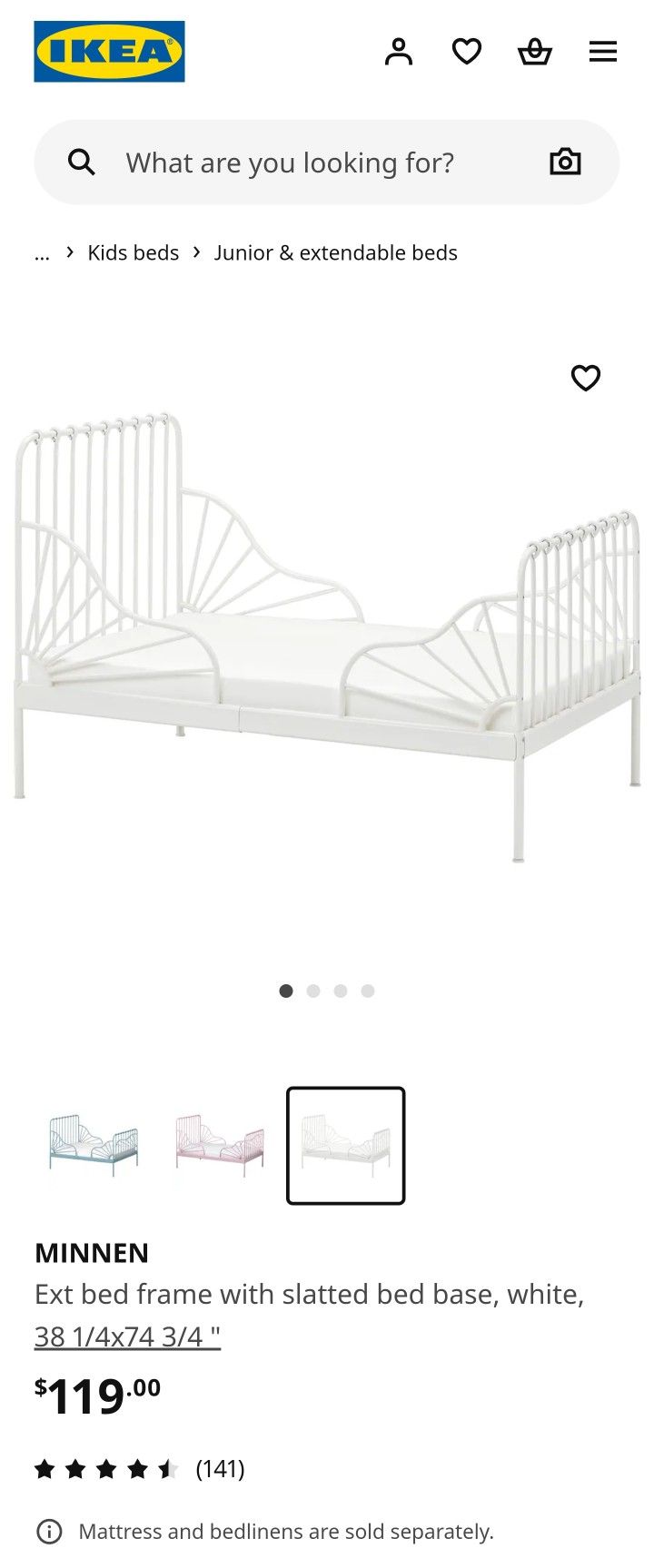Add the bed to favorites with heart toggle
The height and width of the screenshot is (1568, 654).
pos(585,378)
